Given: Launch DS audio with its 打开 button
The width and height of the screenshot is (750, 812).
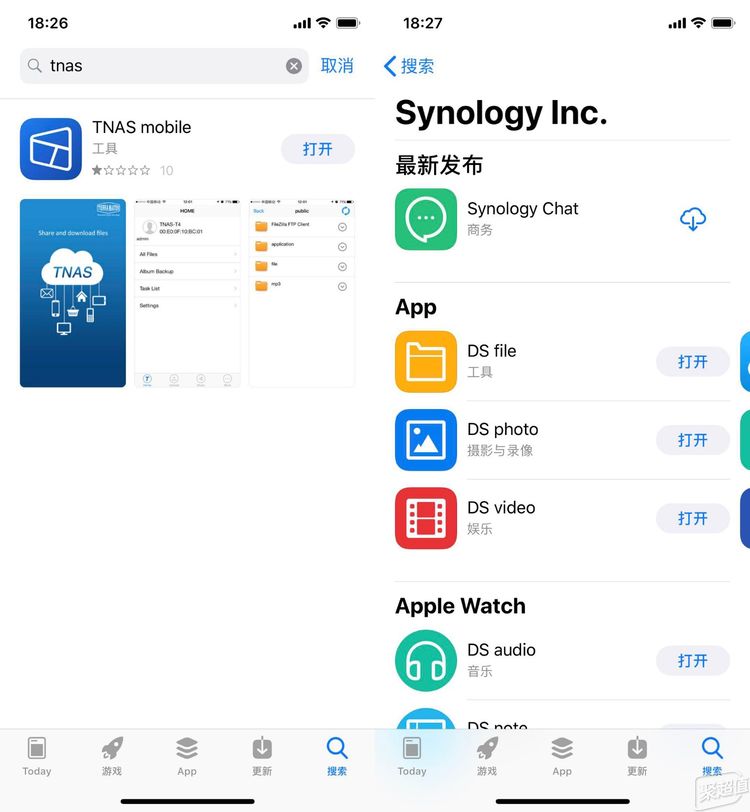Looking at the screenshot, I should [692, 661].
